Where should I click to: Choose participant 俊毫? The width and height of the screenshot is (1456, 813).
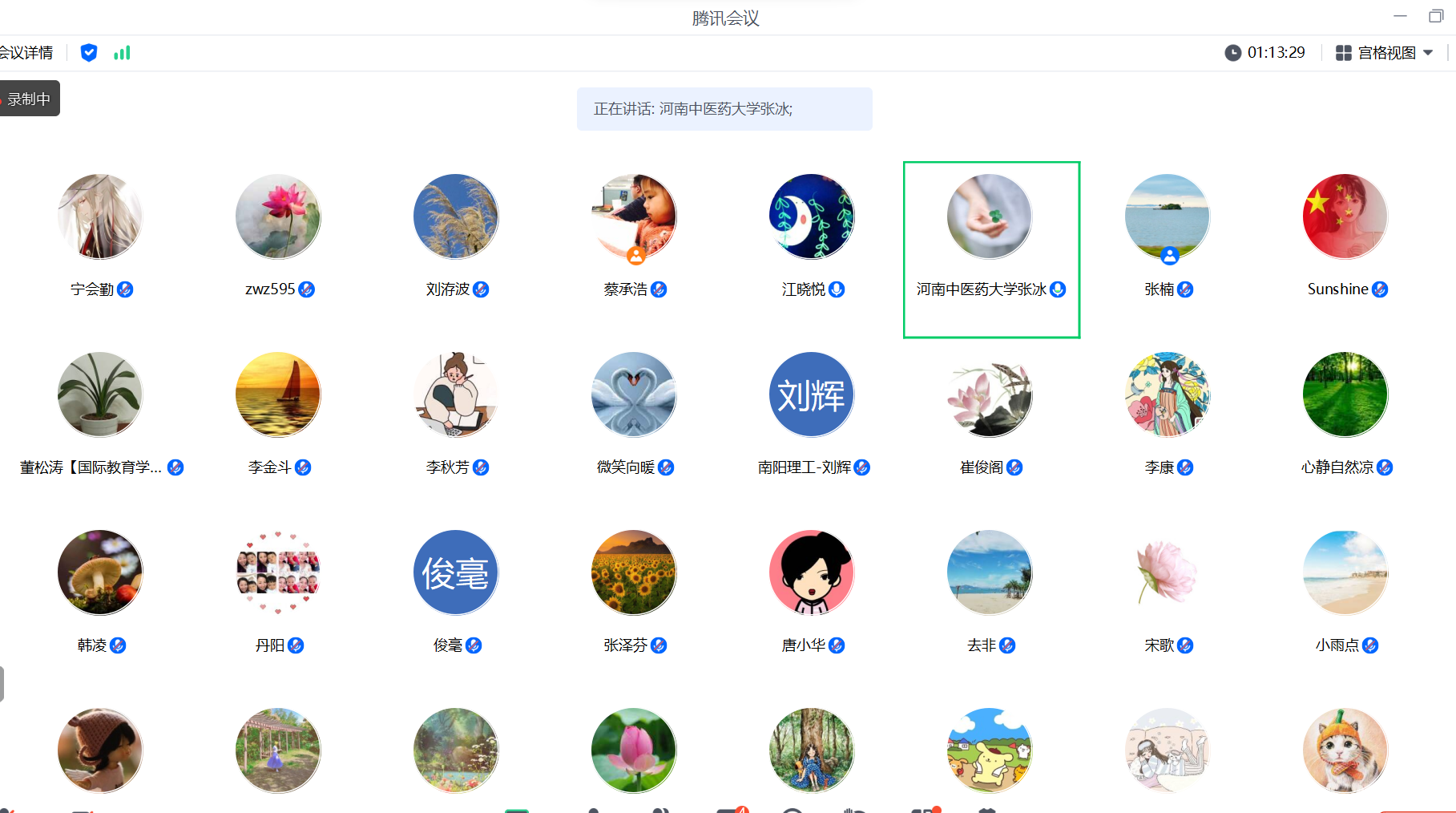pos(456,572)
